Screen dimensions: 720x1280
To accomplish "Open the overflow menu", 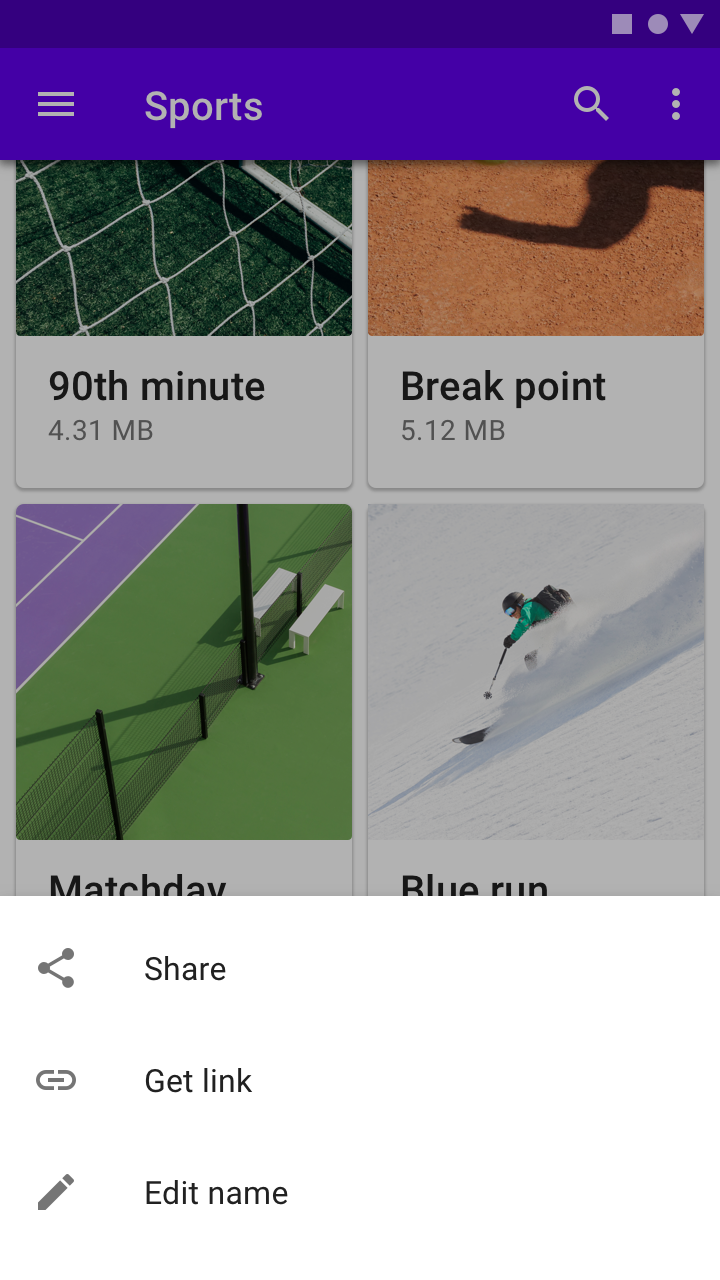I will pyautogui.click(x=676, y=104).
